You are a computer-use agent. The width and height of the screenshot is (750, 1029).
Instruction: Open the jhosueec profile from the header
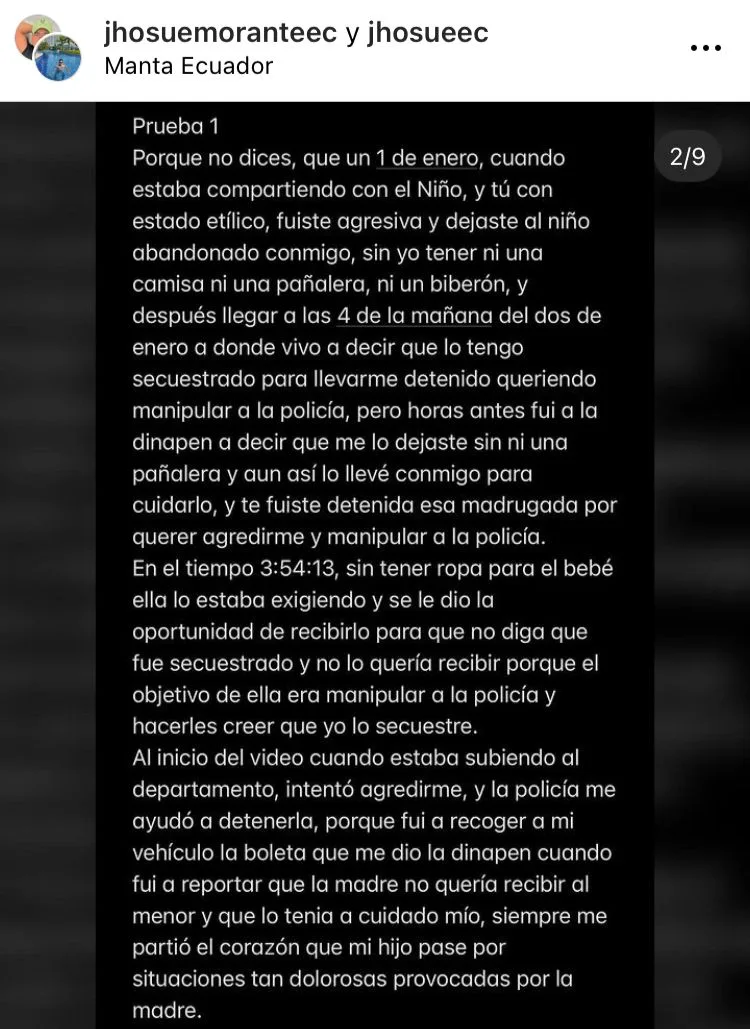pyautogui.click(x=428, y=33)
